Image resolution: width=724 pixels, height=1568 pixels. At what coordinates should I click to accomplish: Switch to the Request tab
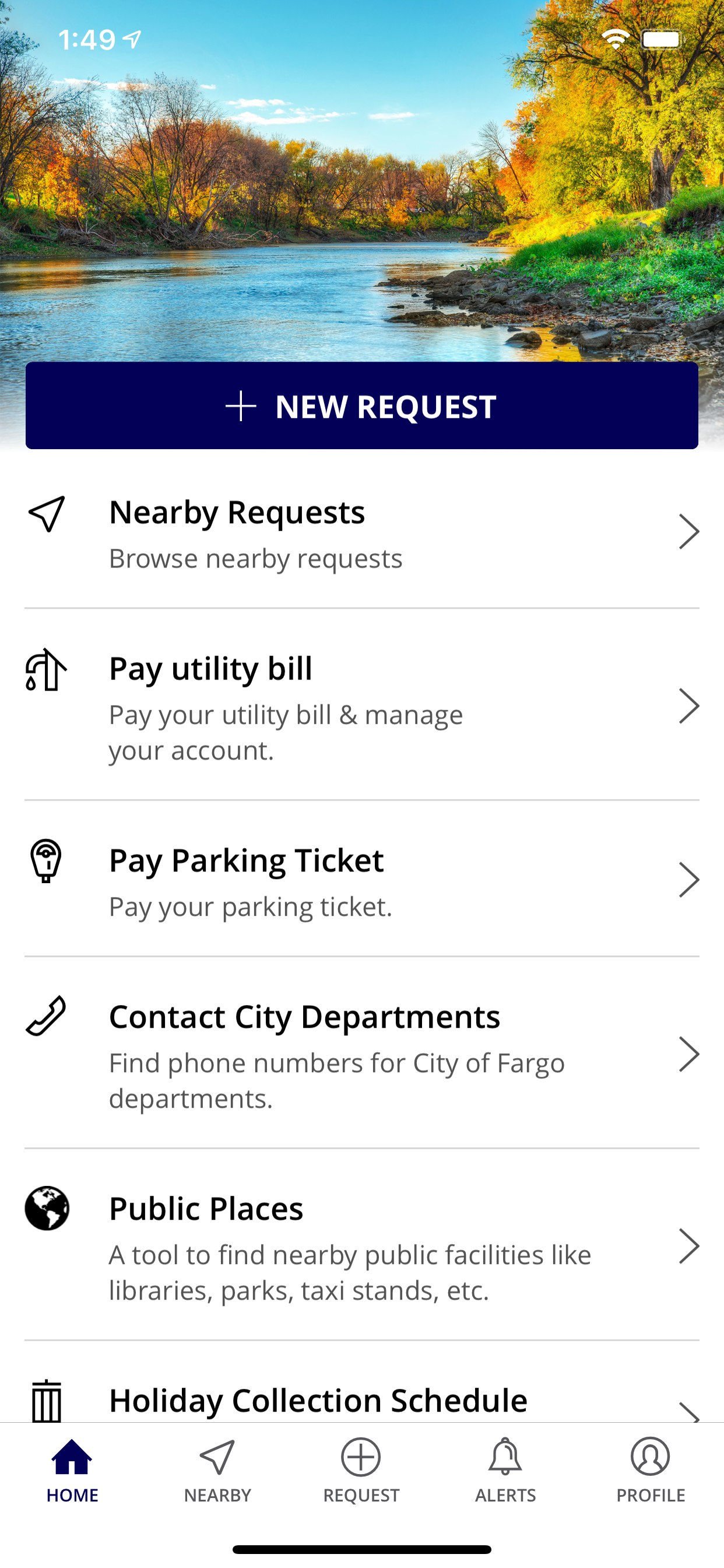361,1471
